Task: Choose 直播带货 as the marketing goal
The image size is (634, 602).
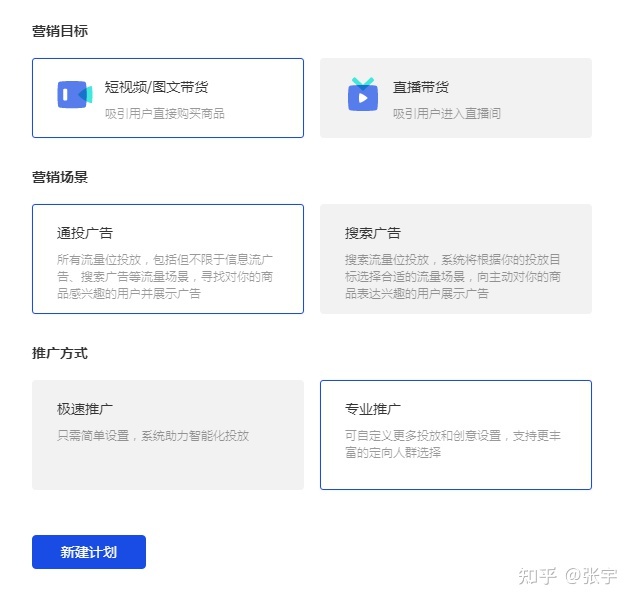Action: click(455, 98)
